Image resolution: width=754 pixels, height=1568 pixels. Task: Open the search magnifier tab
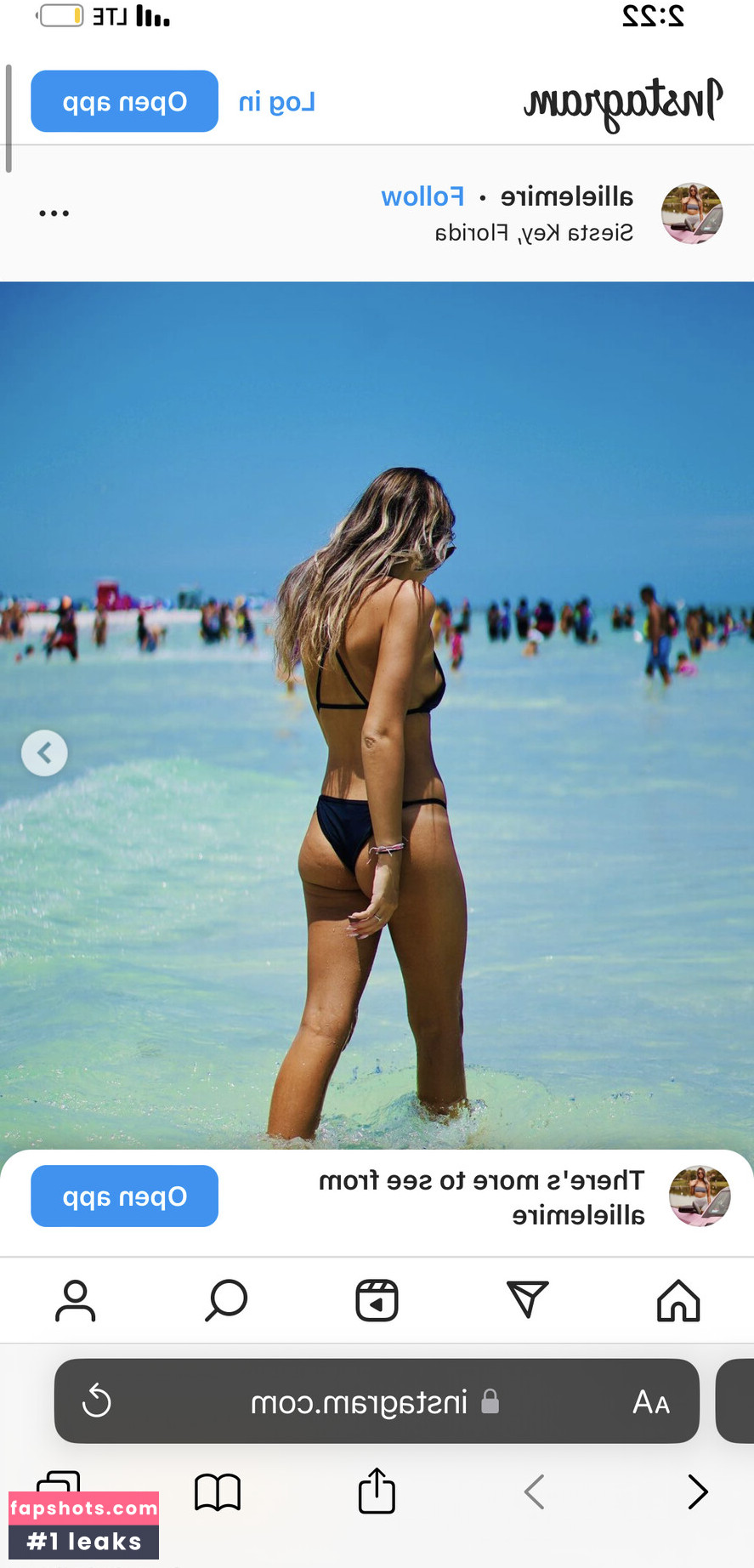pos(226,1300)
